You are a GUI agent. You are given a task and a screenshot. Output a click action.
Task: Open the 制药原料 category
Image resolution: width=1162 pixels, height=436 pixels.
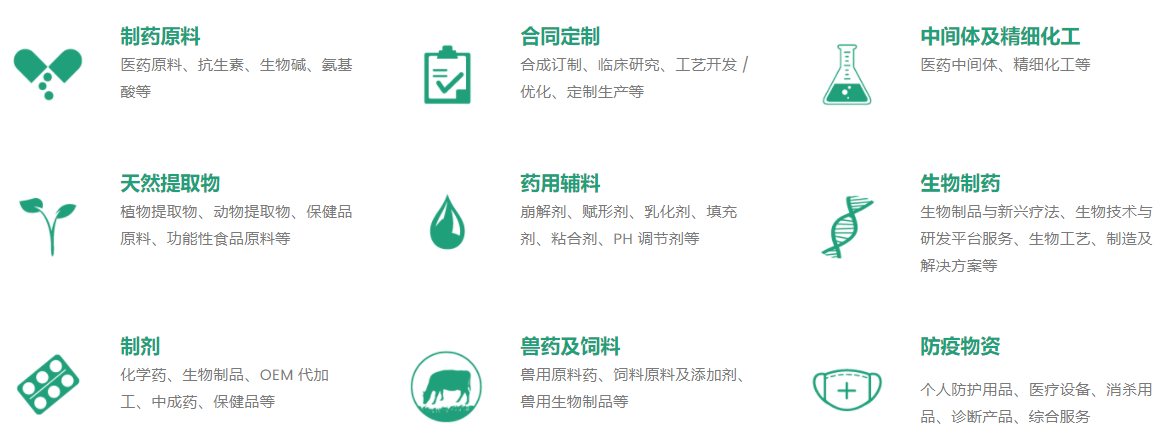160,37
